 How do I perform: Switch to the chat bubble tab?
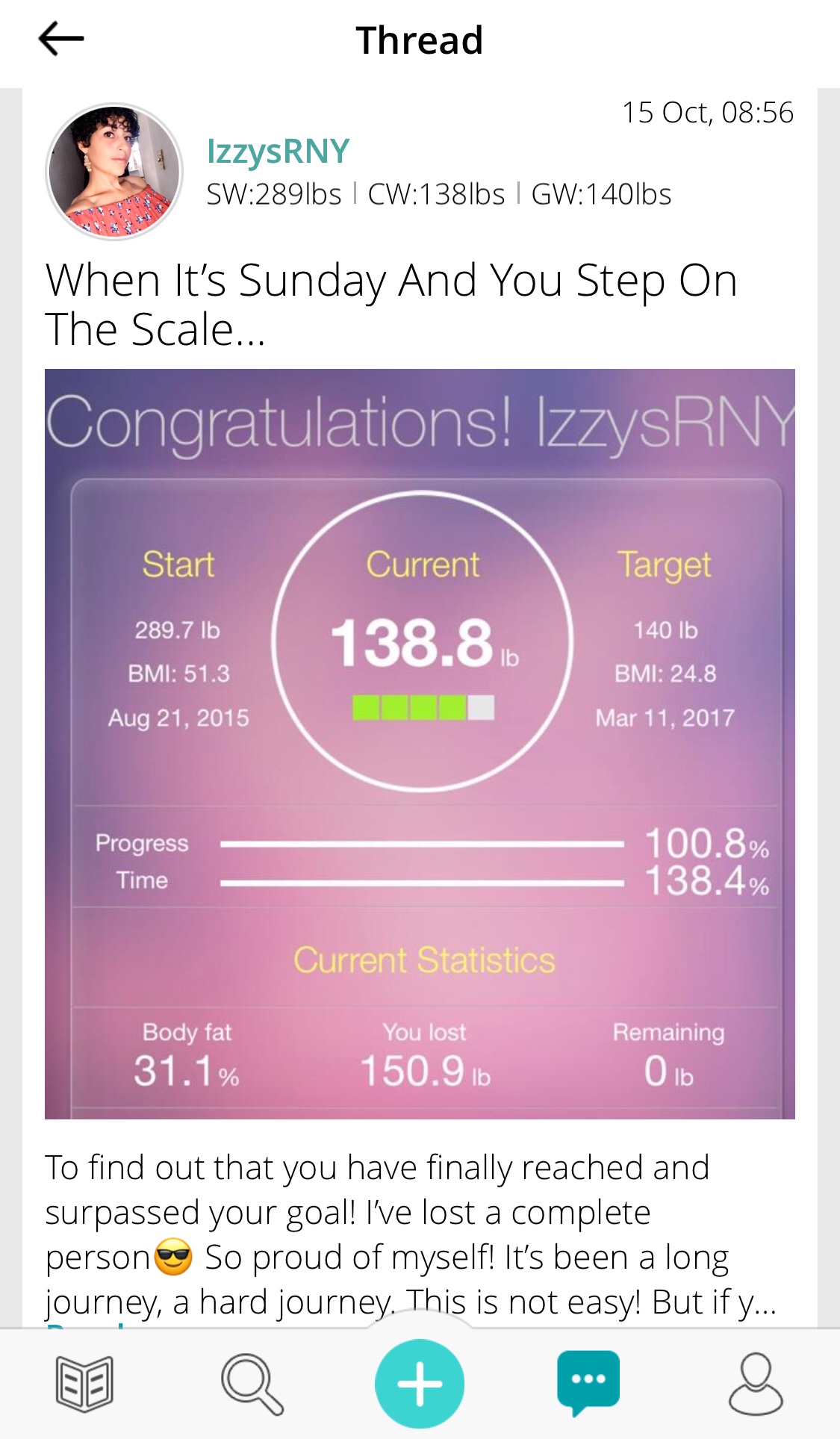point(588,1383)
